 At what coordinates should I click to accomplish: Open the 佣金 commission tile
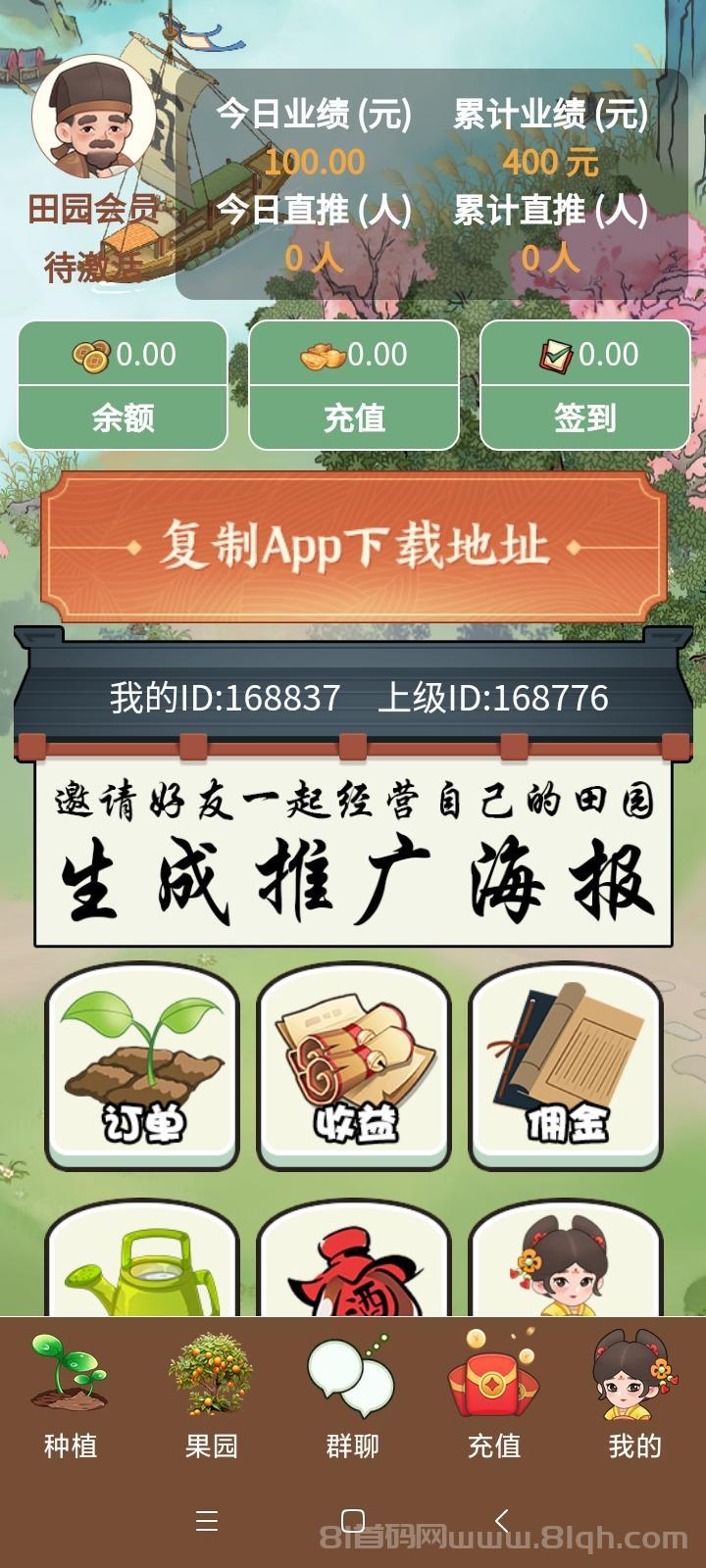(x=566, y=1066)
